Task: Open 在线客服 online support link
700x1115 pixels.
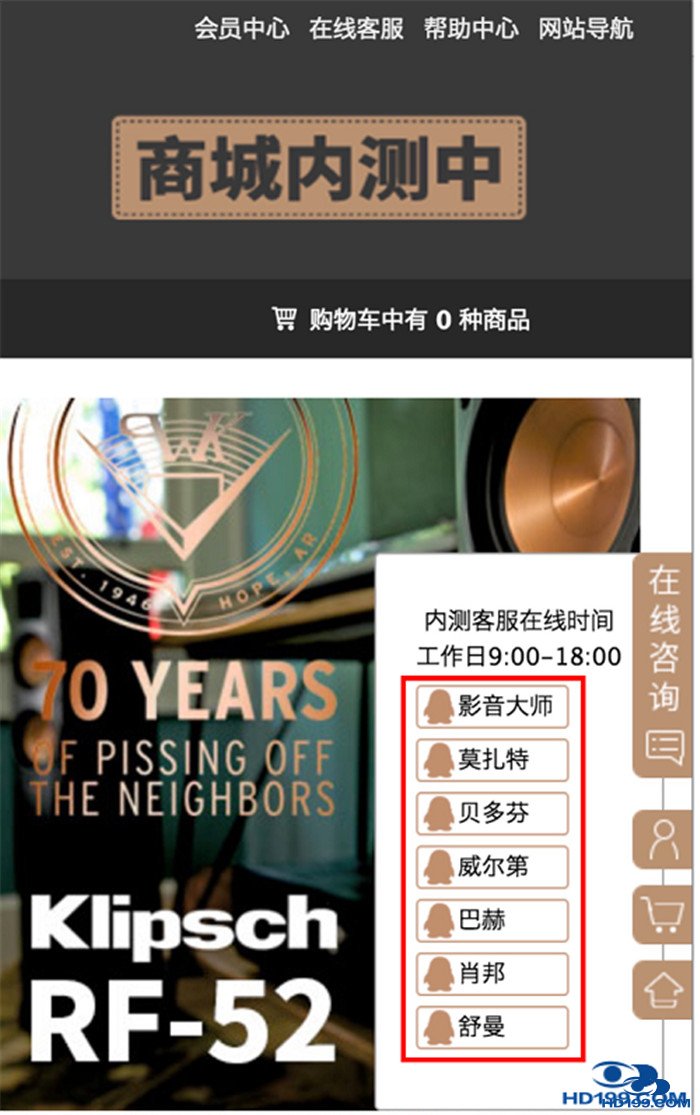Action: pos(356,28)
